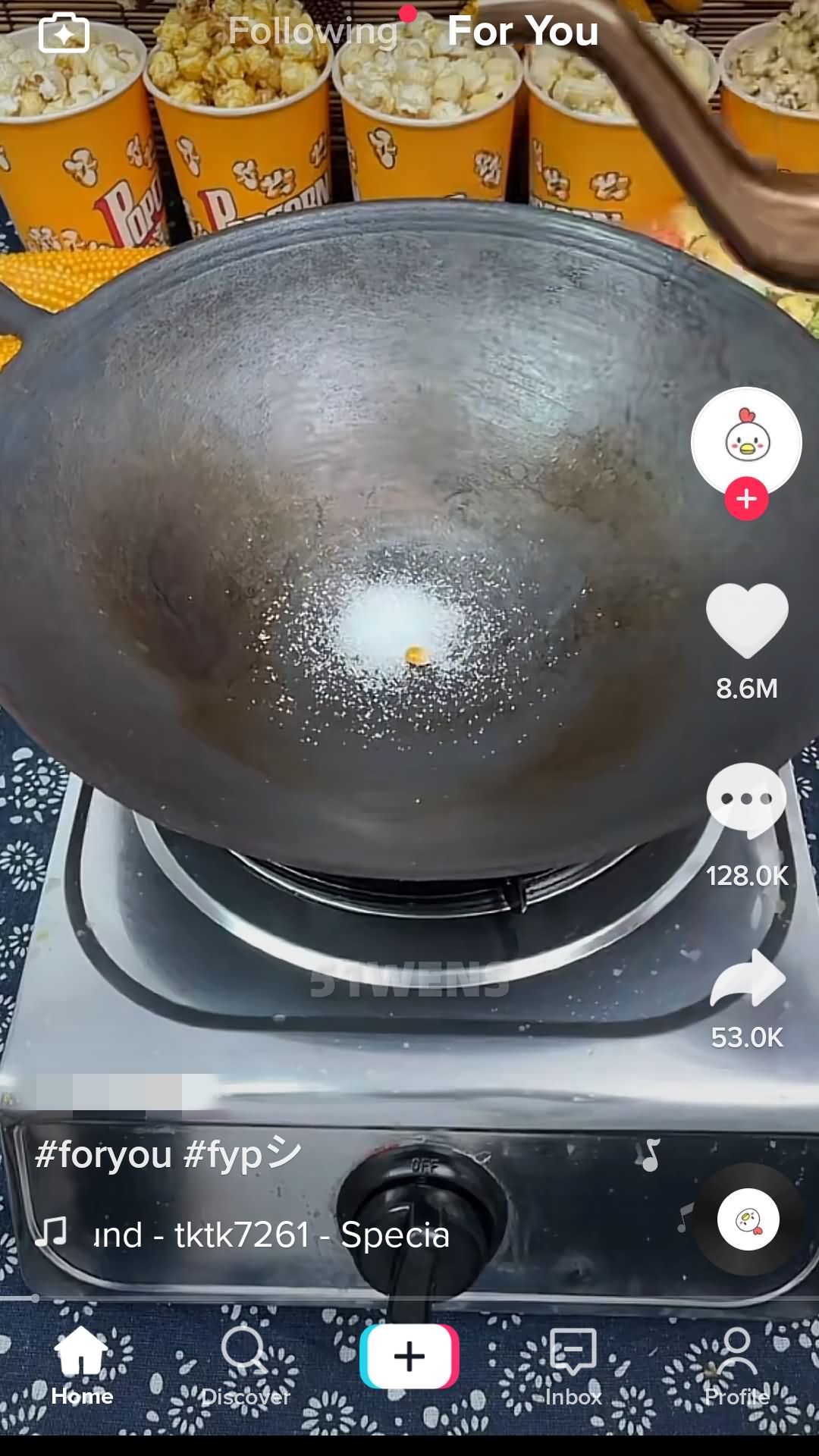Switch to the For You feed

pos(522,31)
